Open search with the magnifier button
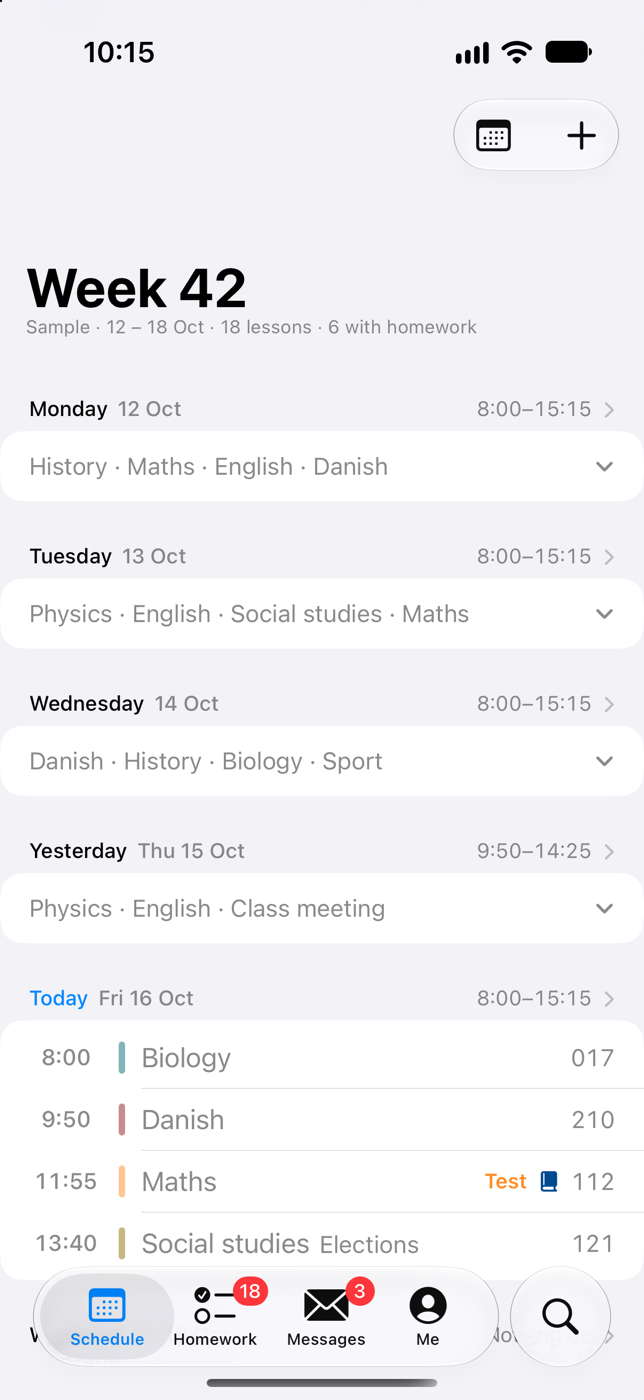Viewport: 644px width, 1400px height. coord(560,1317)
